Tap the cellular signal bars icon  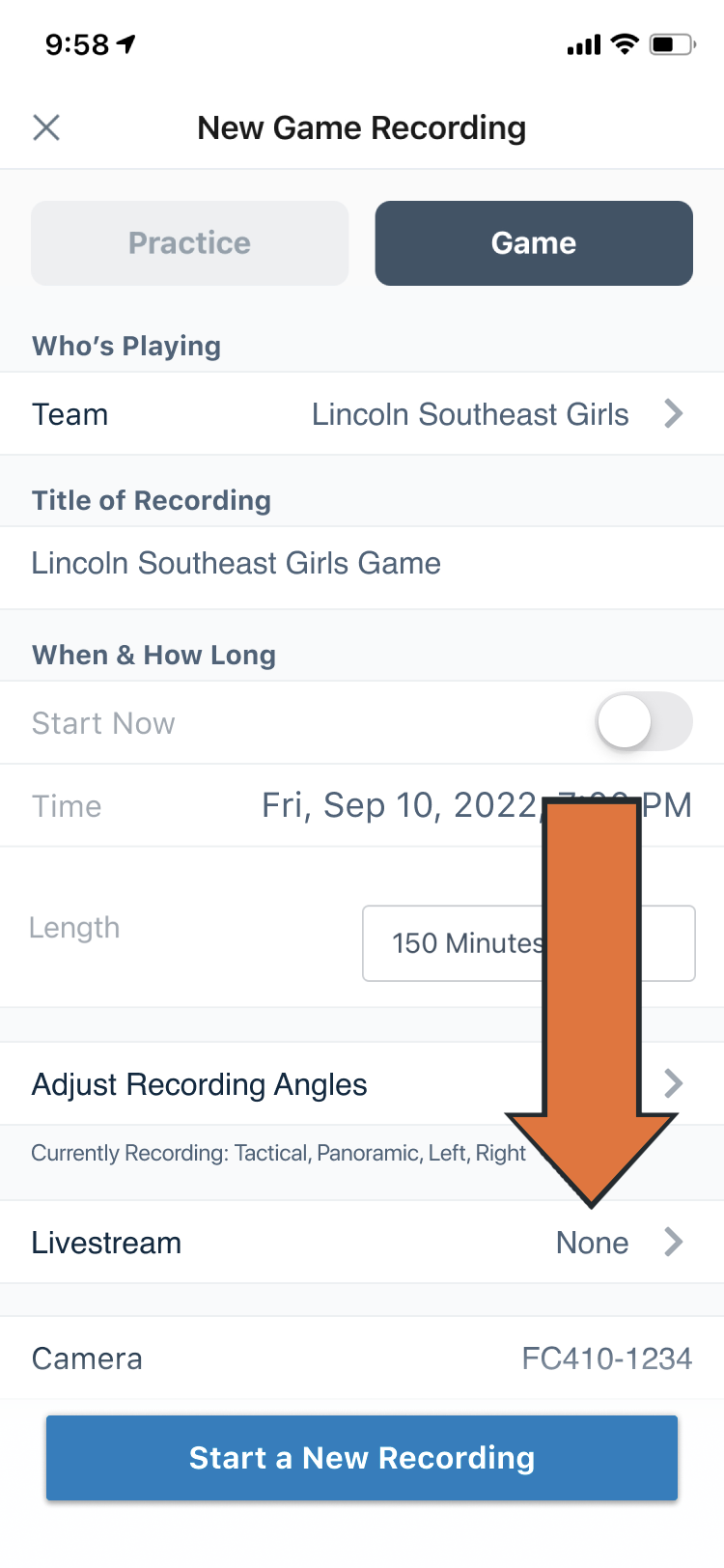pos(582,42)
